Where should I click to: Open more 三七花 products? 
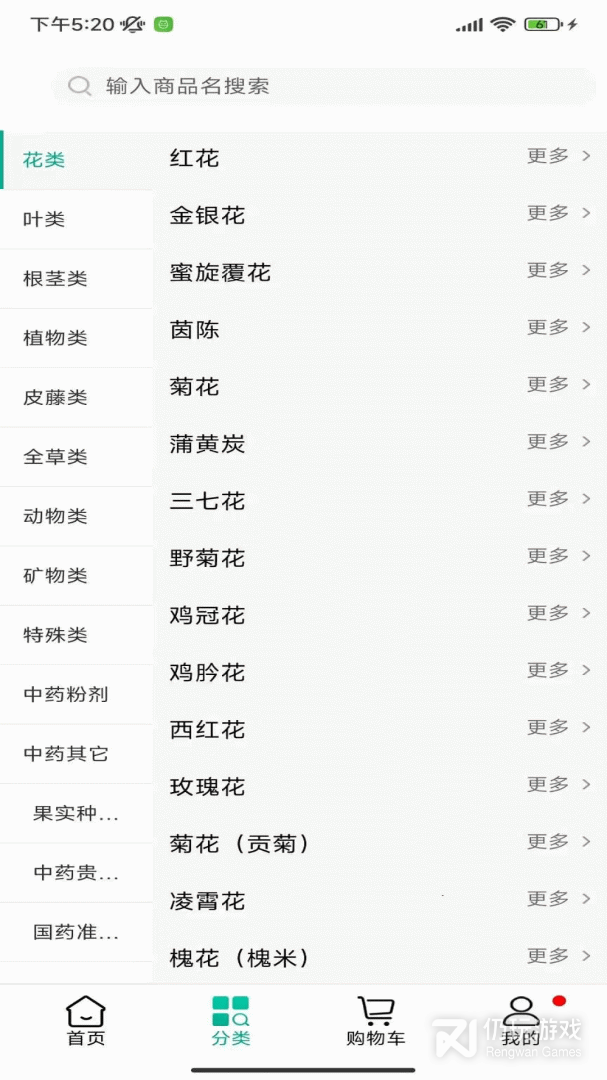coord(558,498)
